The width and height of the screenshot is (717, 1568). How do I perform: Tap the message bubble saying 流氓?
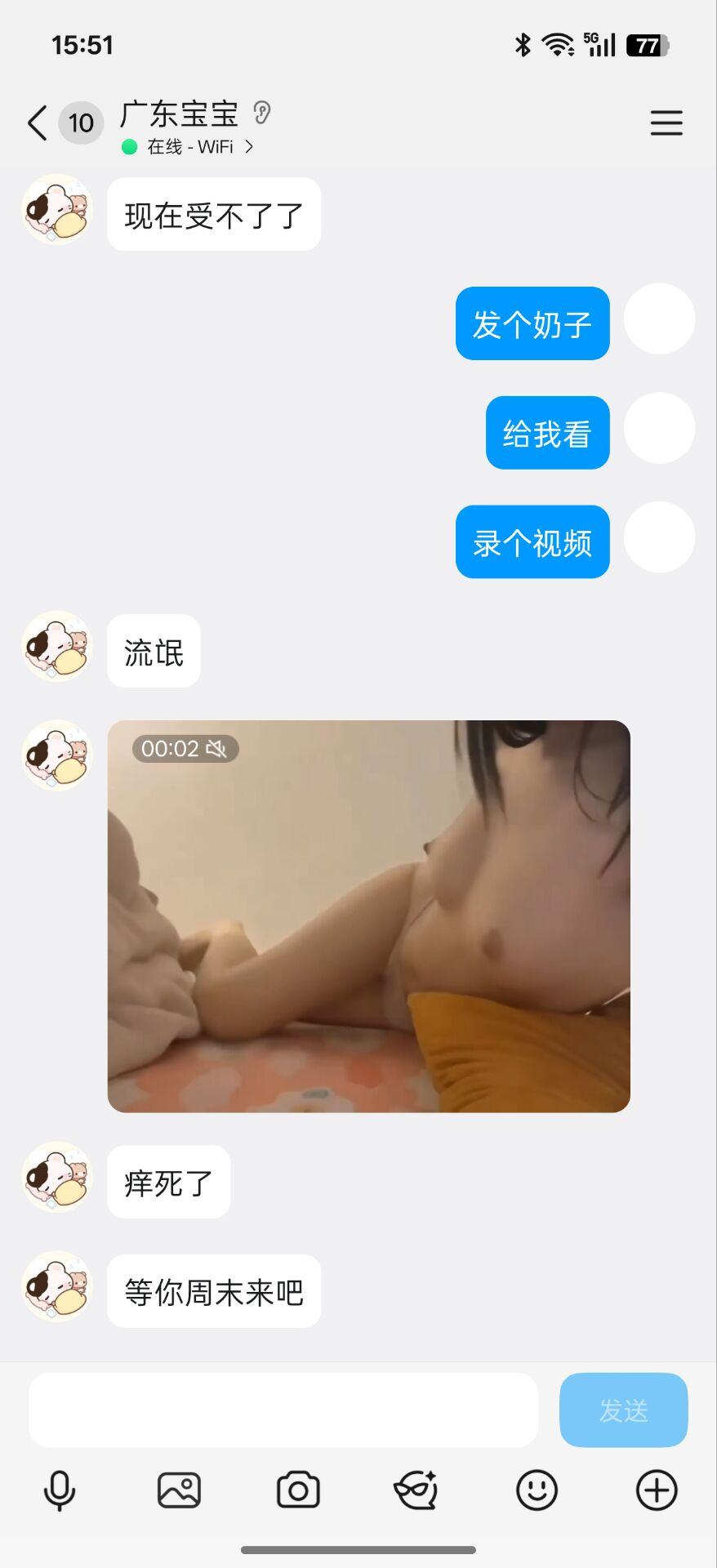(x=154, y=651)
